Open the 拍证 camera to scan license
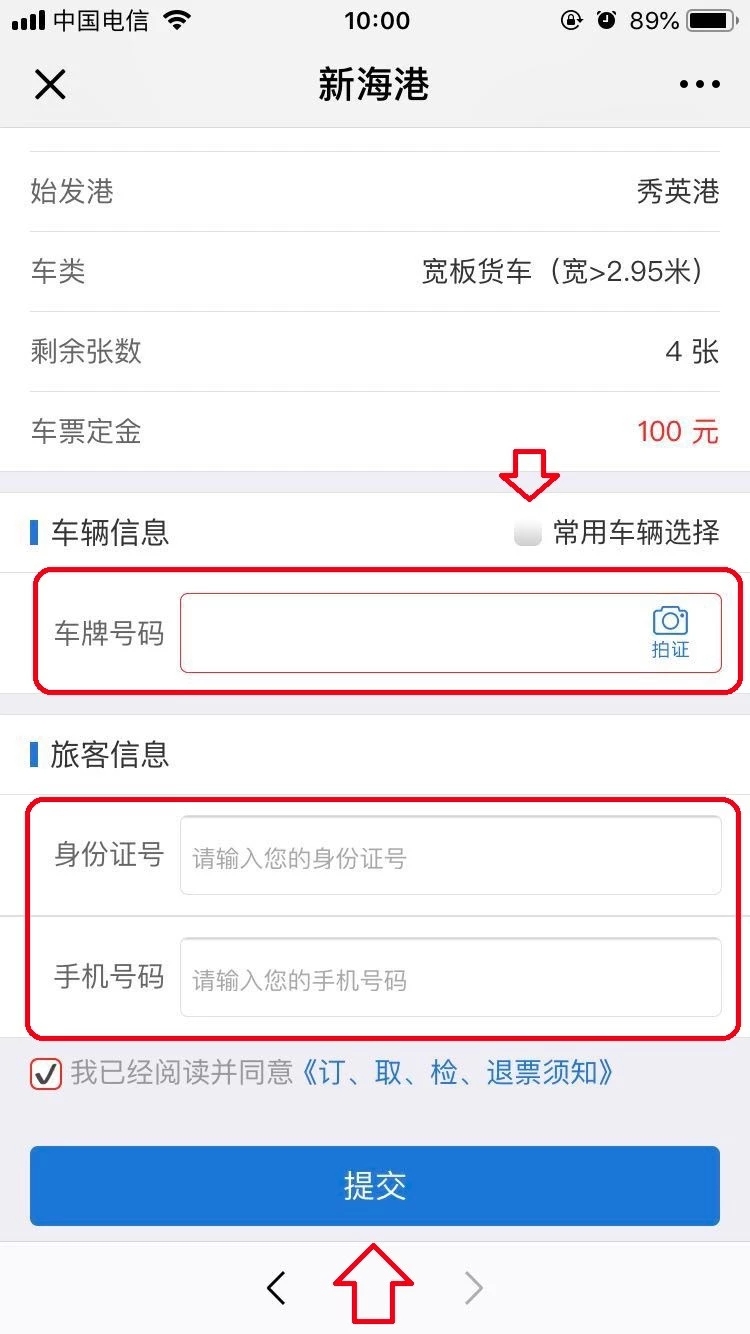This screenshot has width=750, height=1334. coord(670,633)
